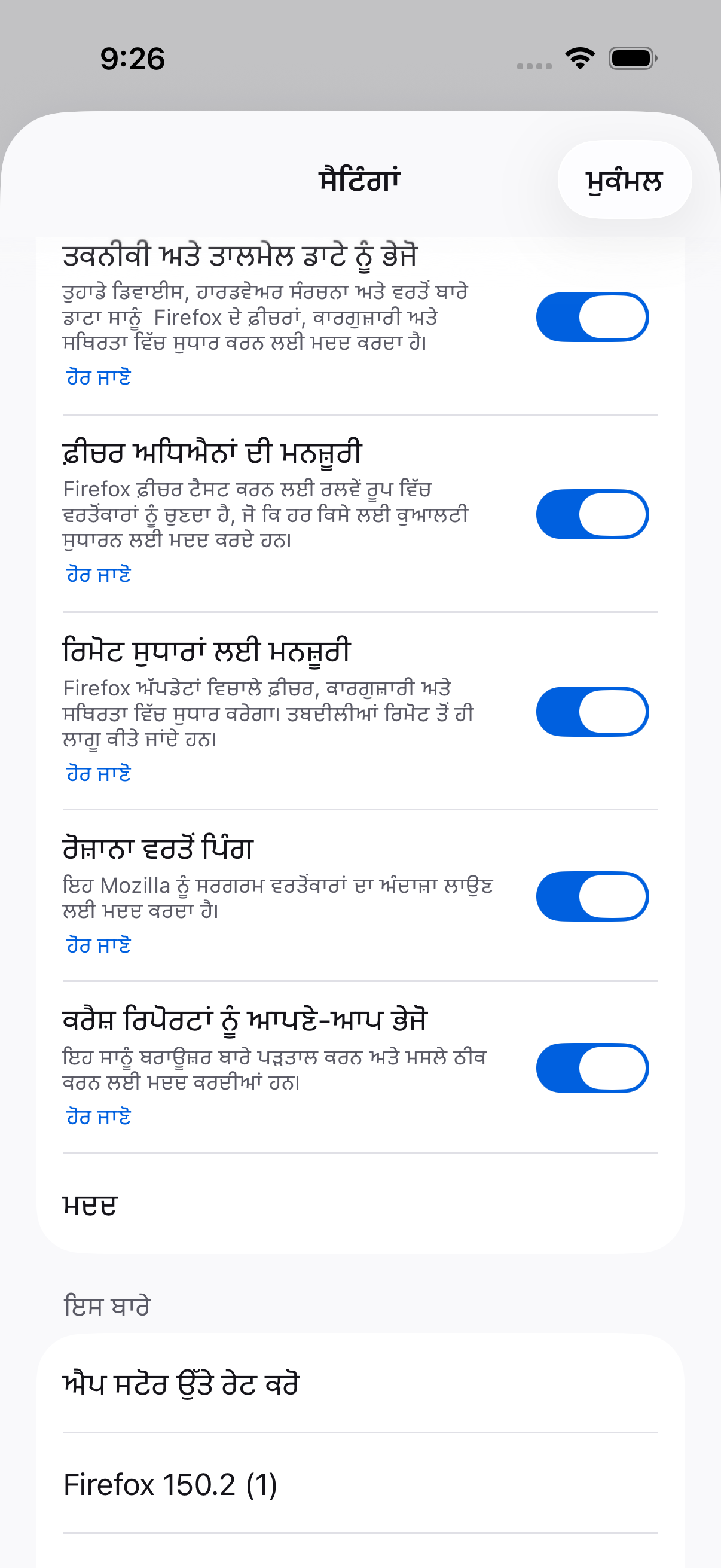Image resolution: width=721 pixels, height=1568 pixels.
Task: Tap the Firefox 150.2 (1) version row
Action: click(360, 1484)
